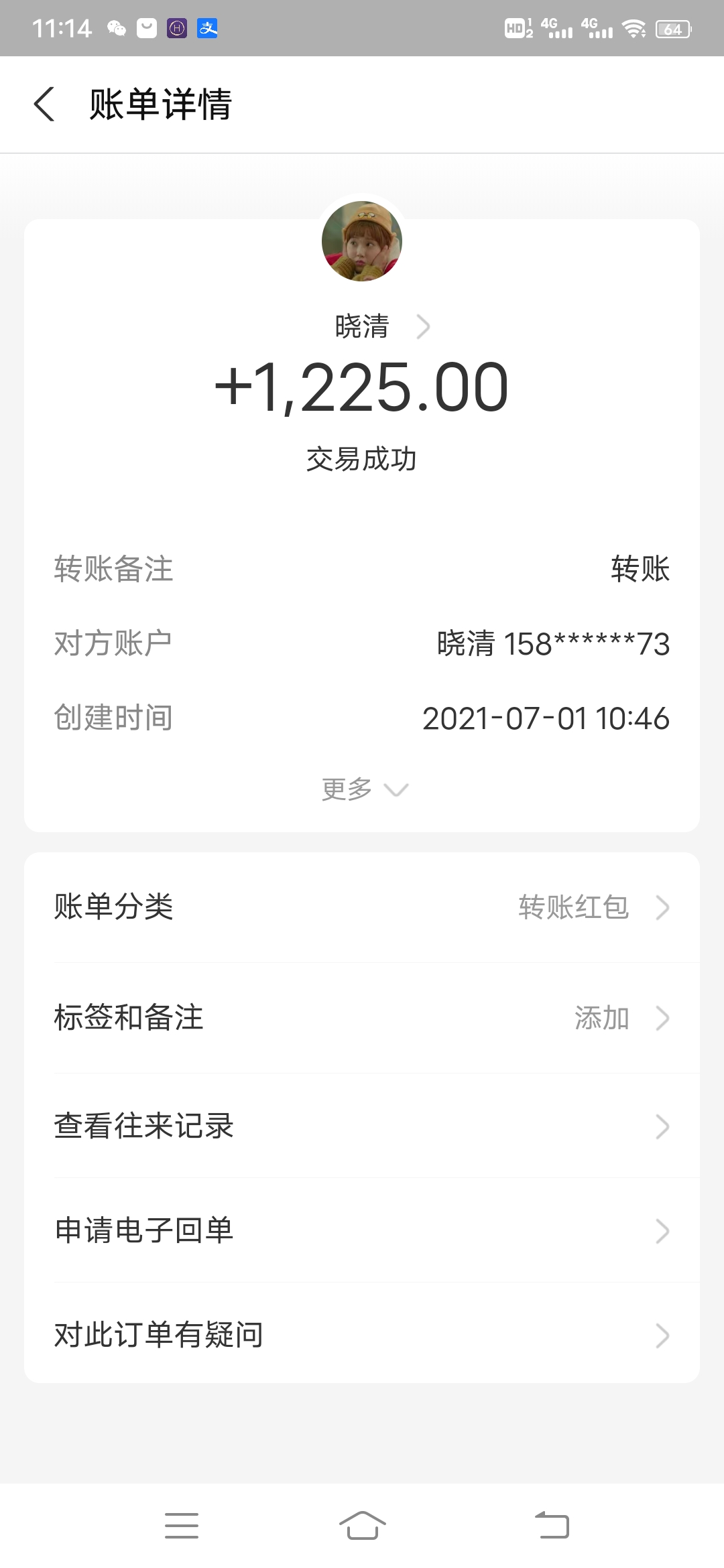Expand 更多 to show more transaction details
Screen dimensions: 724x1568
point(362,789)
